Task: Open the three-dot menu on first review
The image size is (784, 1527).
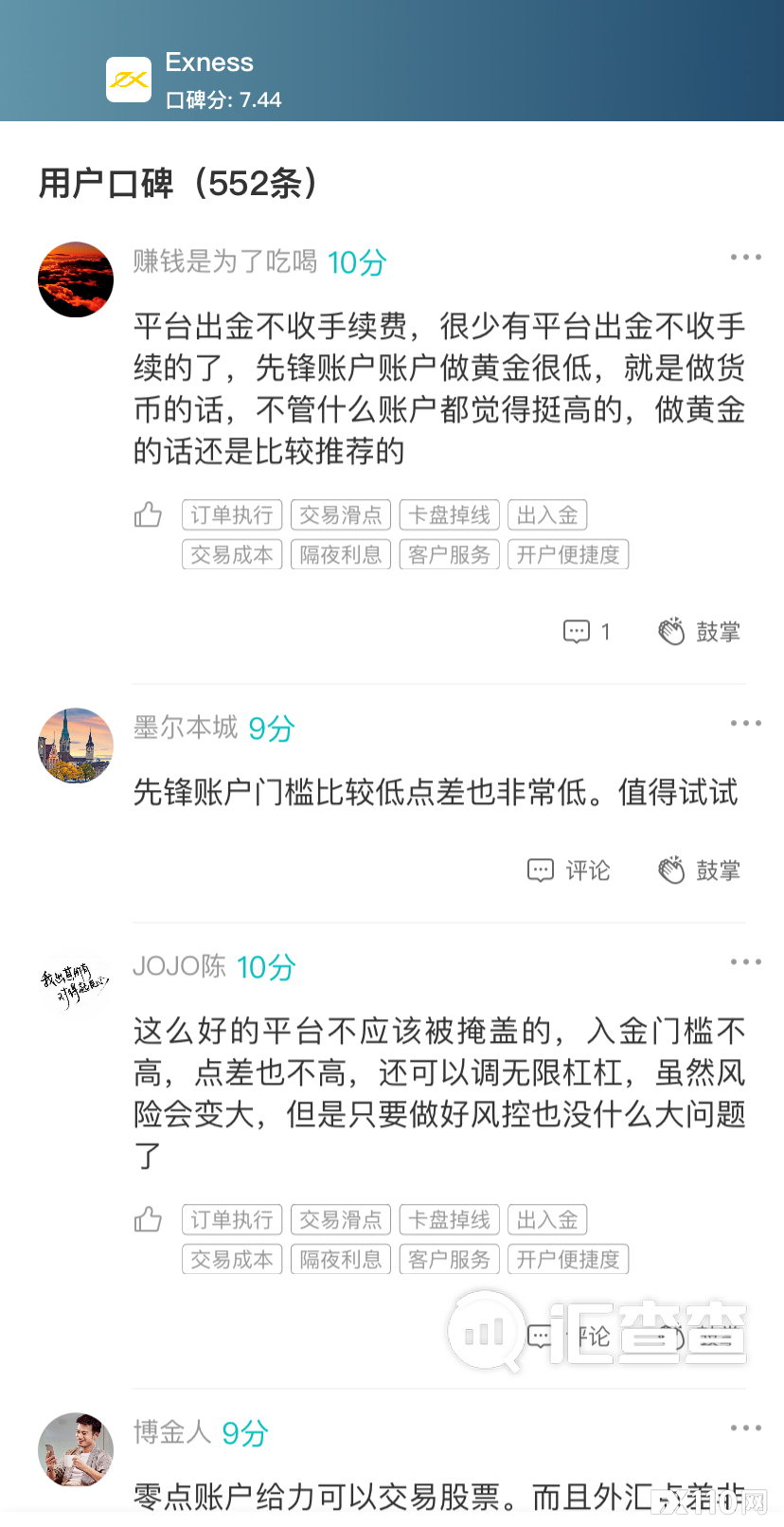Action: coord(746,256)
